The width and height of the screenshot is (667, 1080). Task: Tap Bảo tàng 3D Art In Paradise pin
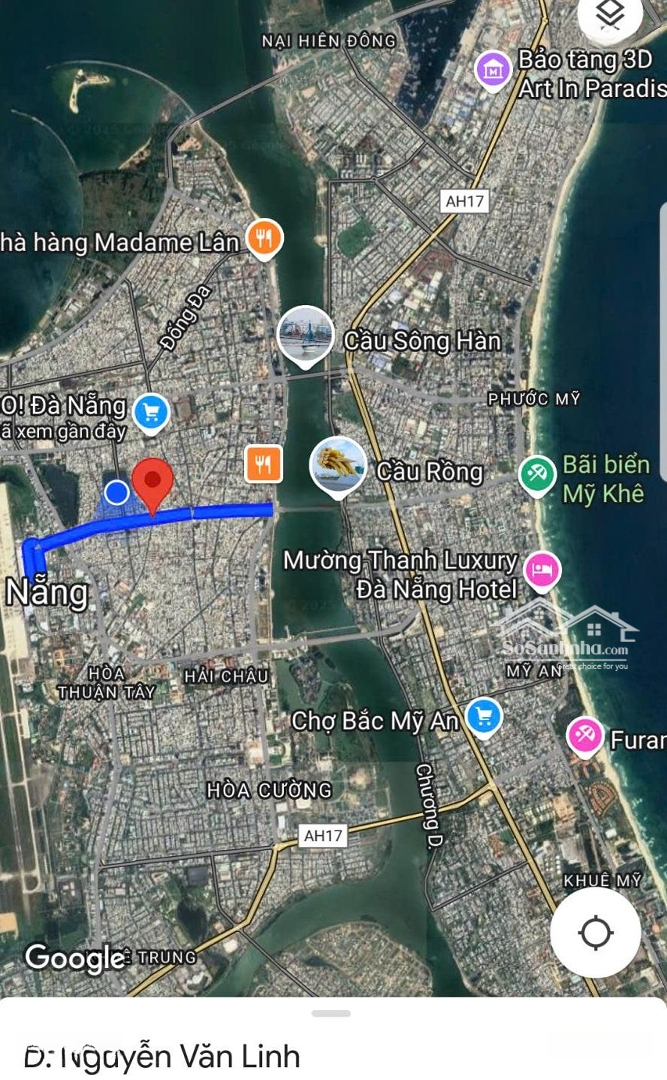493,70
